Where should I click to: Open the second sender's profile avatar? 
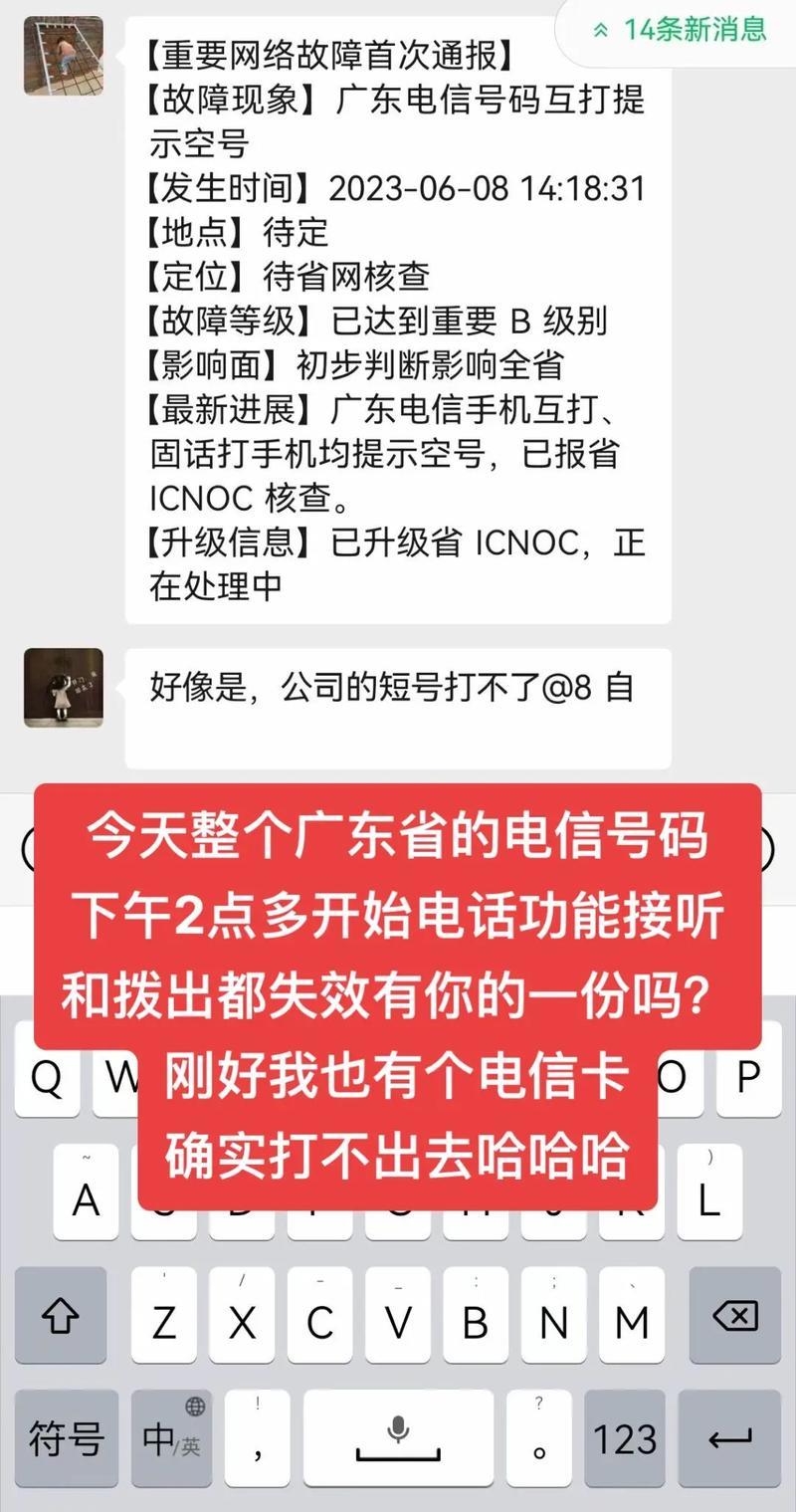(x=63, y=687)
